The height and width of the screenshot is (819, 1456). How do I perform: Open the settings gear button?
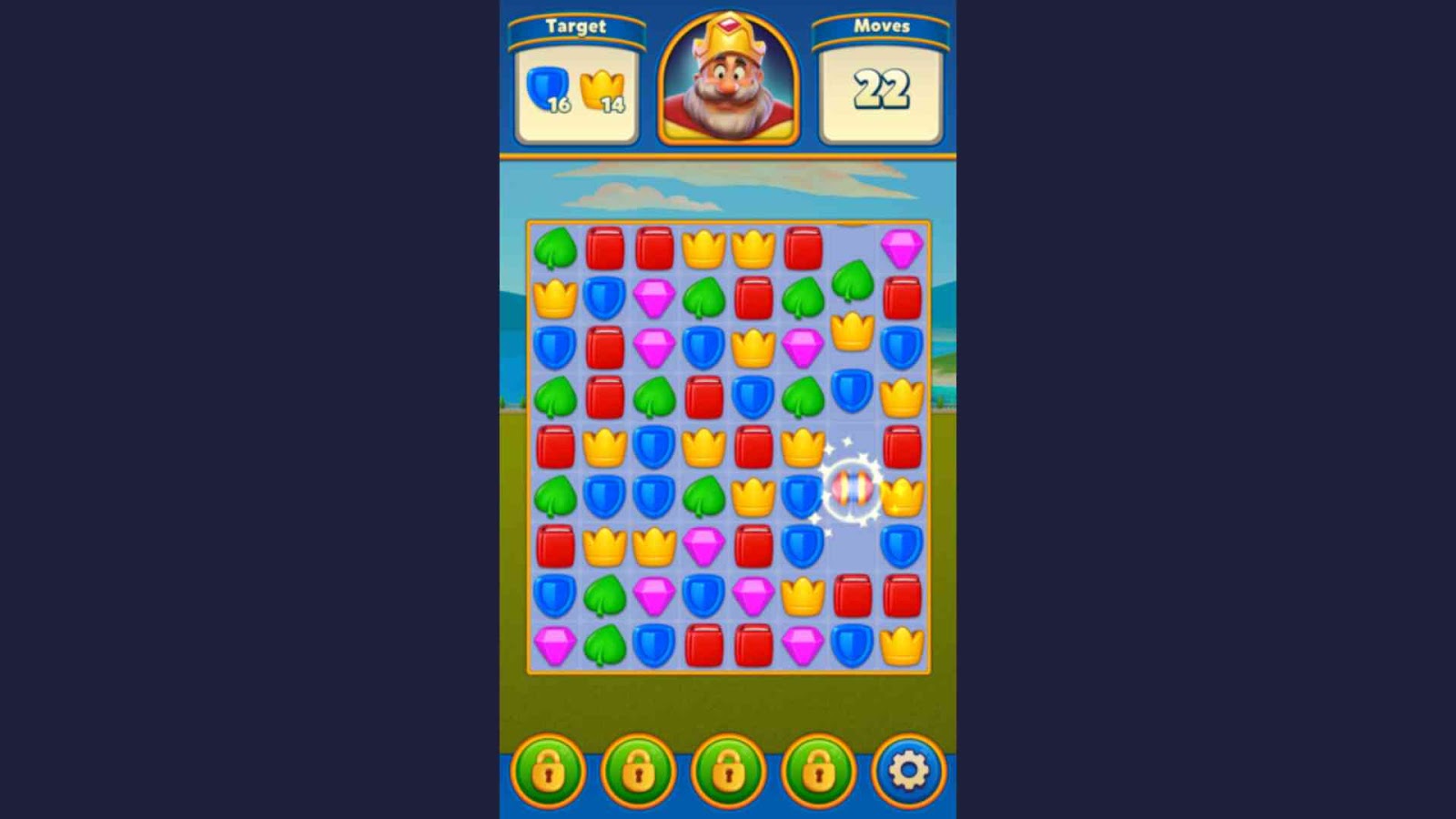[x=908, y=772]
